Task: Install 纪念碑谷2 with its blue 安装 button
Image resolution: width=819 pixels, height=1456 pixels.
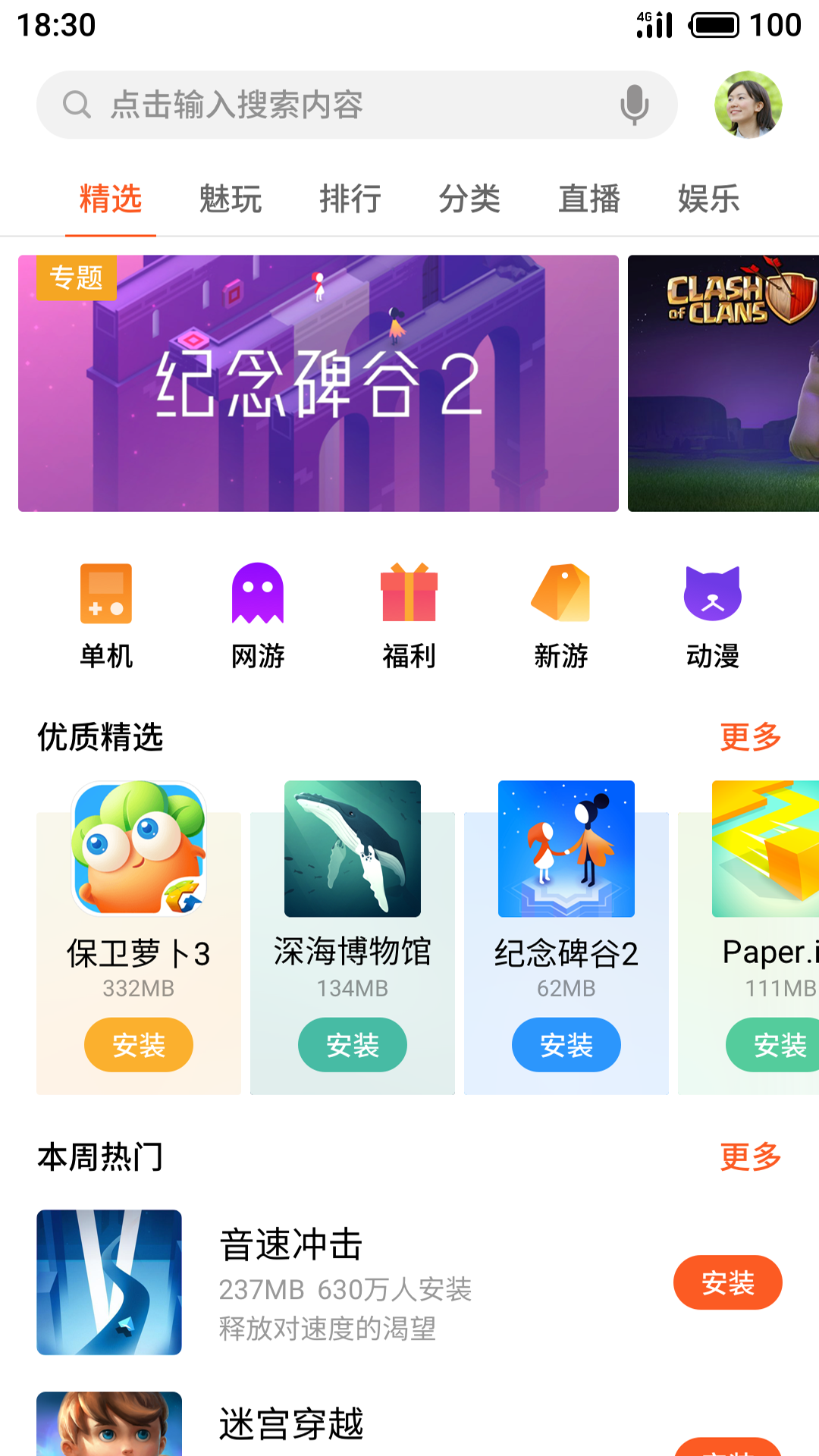Action: [x=566, y=1045]
